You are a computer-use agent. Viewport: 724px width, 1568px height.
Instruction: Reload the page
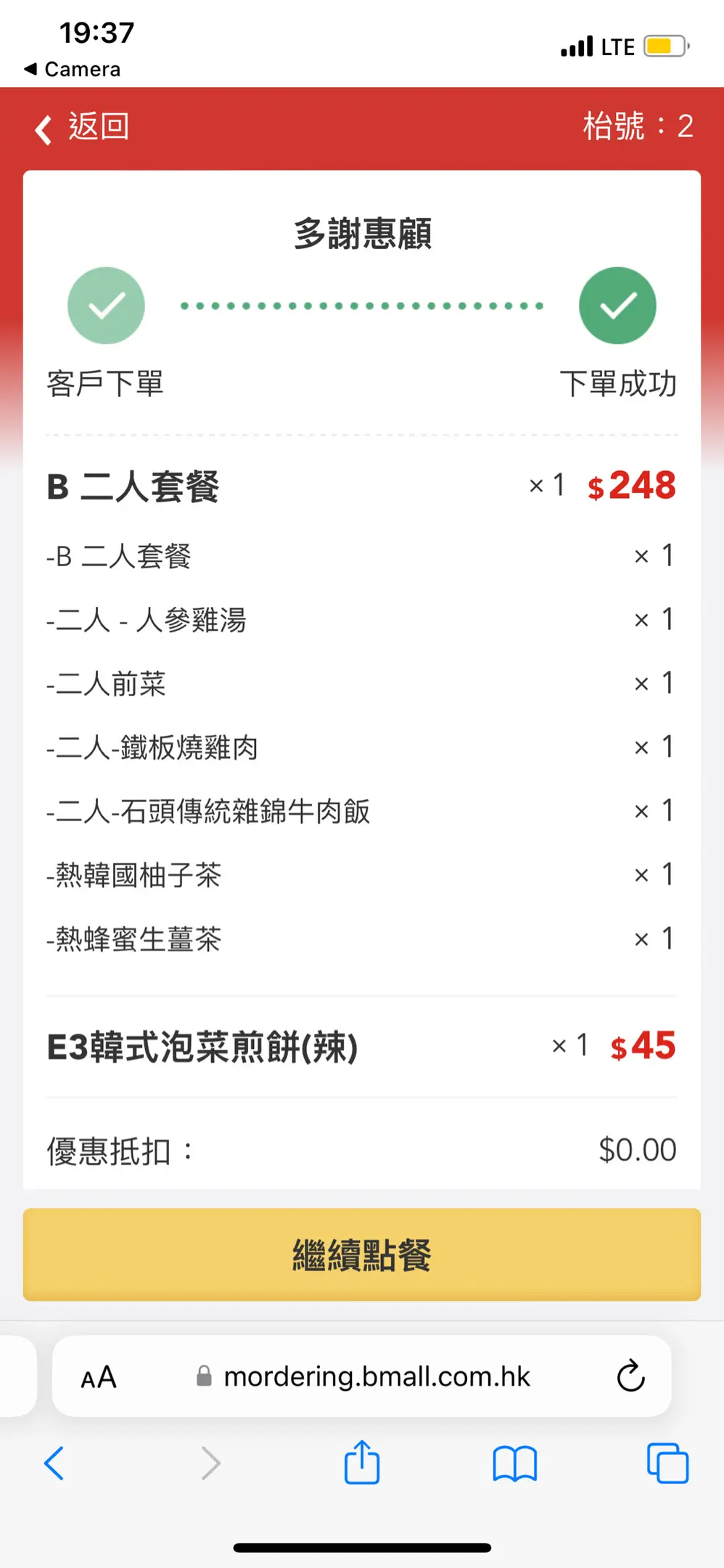[630, 1376]
